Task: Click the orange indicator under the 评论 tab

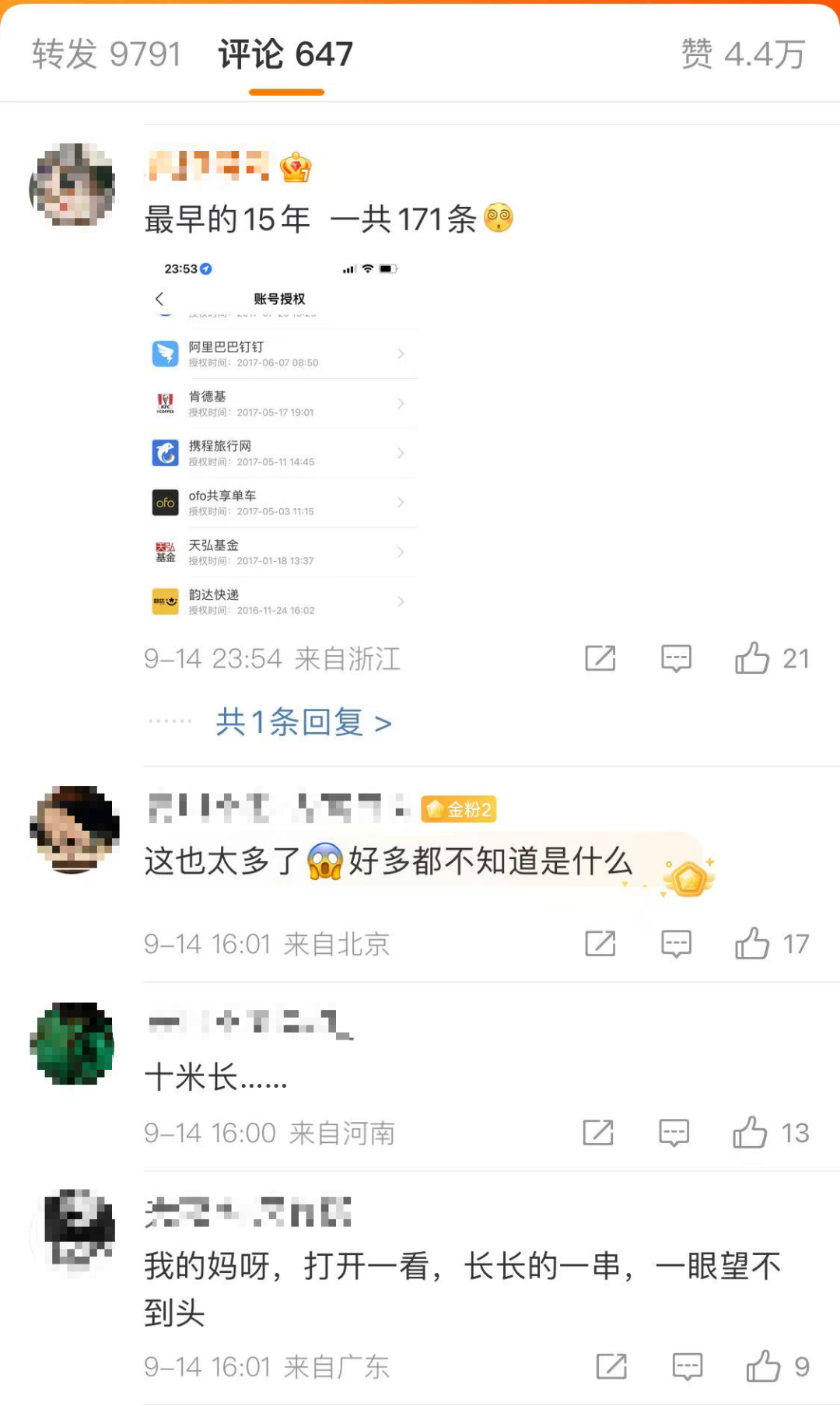Action: [285, 91]
